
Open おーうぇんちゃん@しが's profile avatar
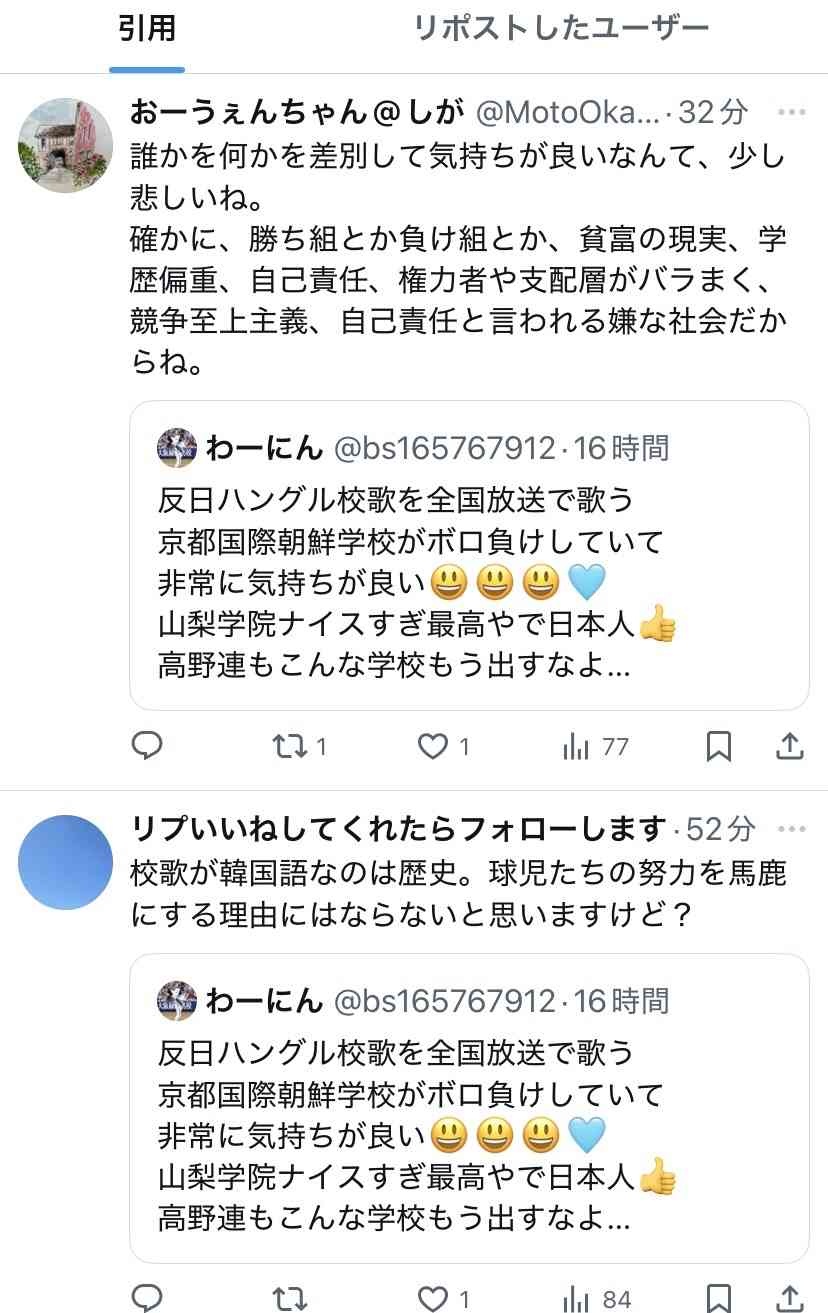point(65,145)
